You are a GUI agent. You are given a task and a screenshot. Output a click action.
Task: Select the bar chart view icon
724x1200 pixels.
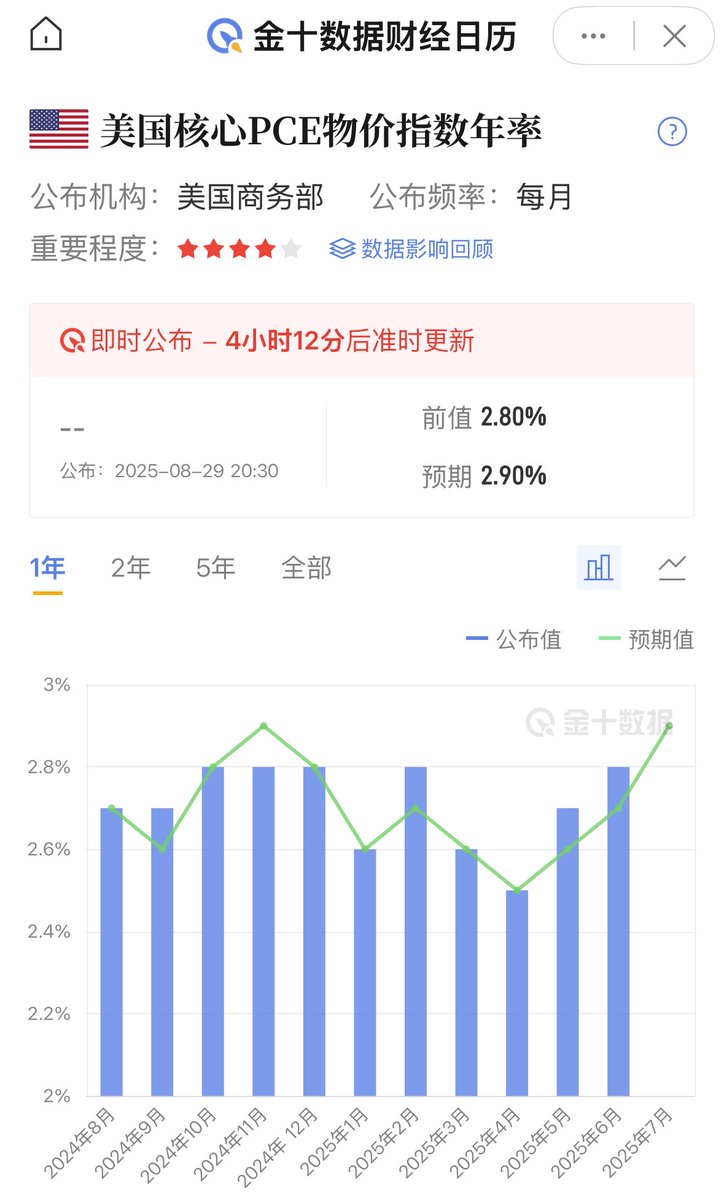pos(598,568)
